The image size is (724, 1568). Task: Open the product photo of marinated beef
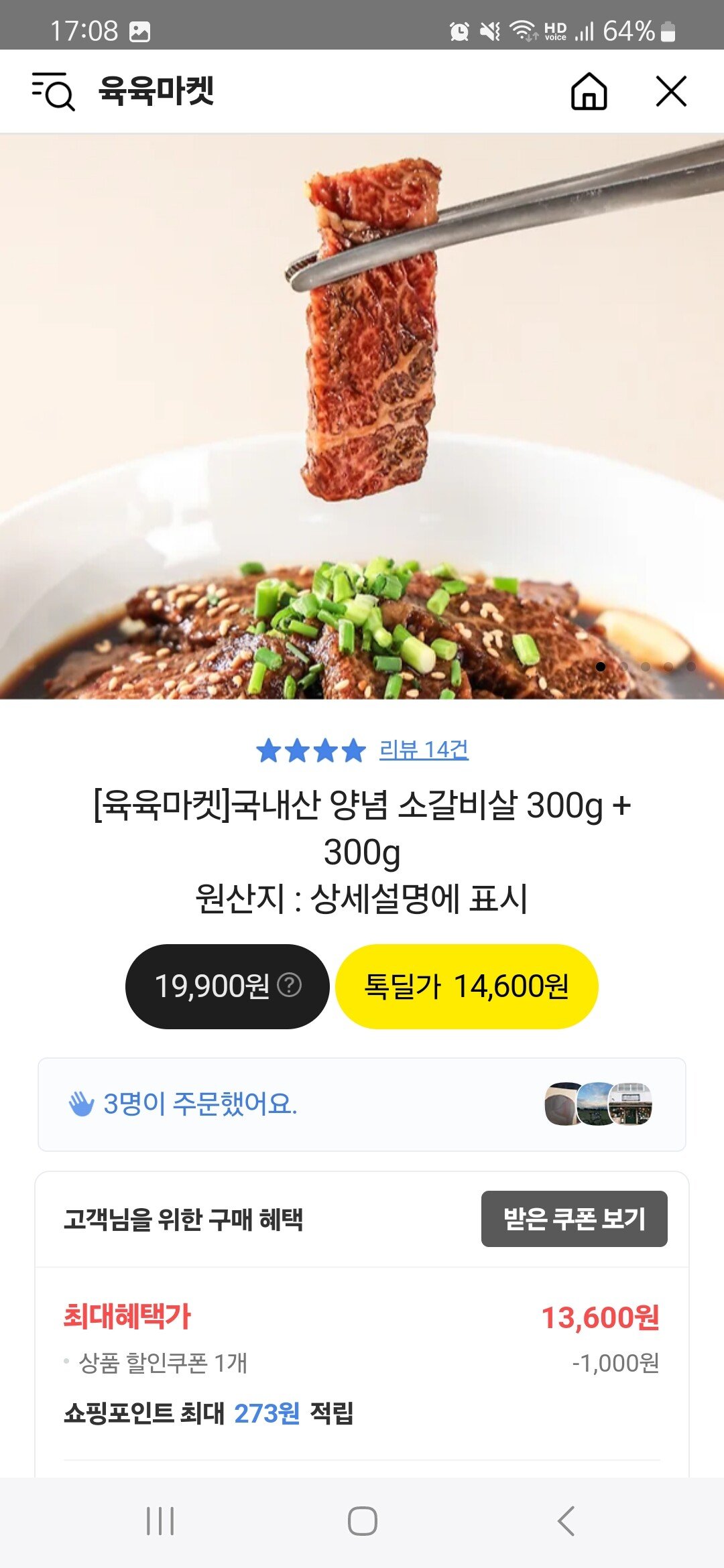[362, 415]
